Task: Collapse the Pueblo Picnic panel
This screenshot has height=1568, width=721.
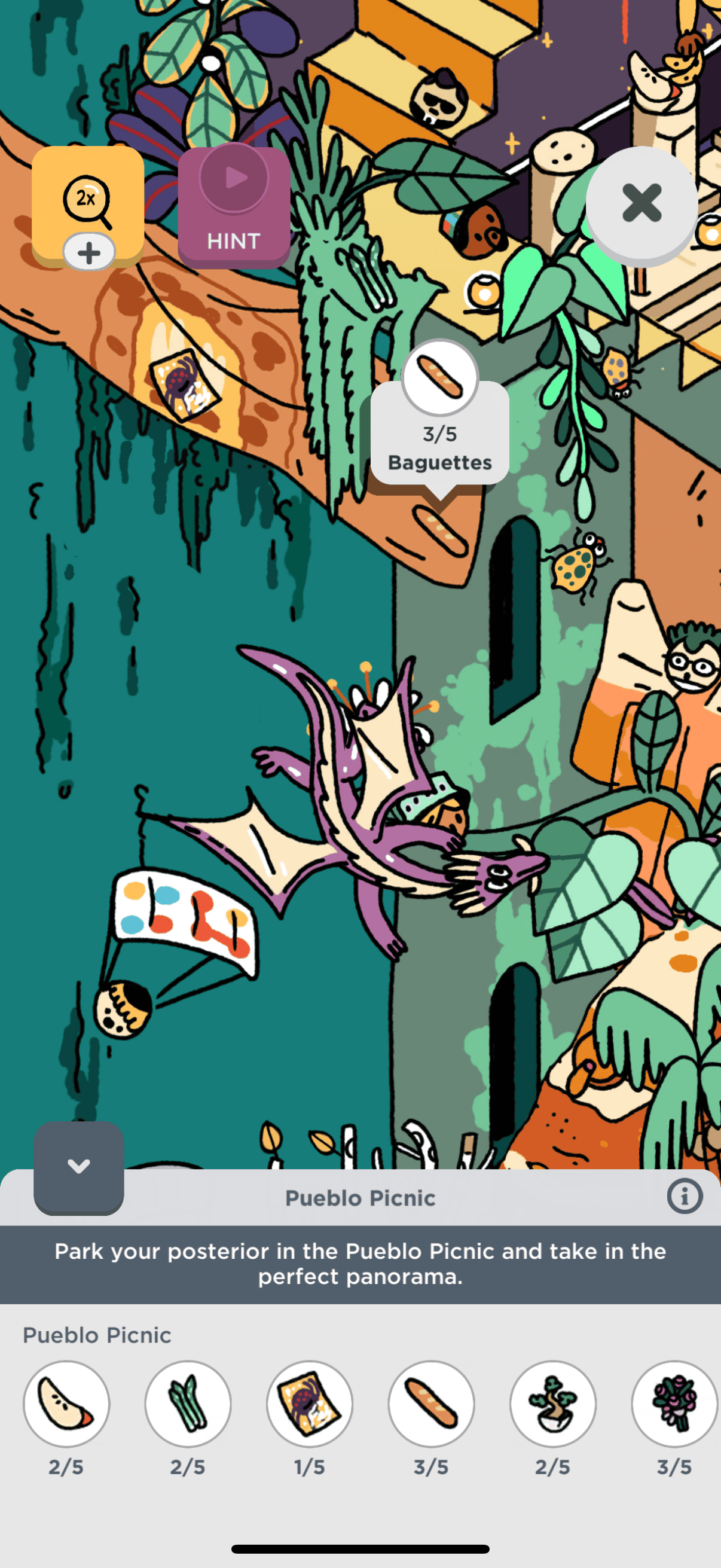Action: [x=78, y=1166]
